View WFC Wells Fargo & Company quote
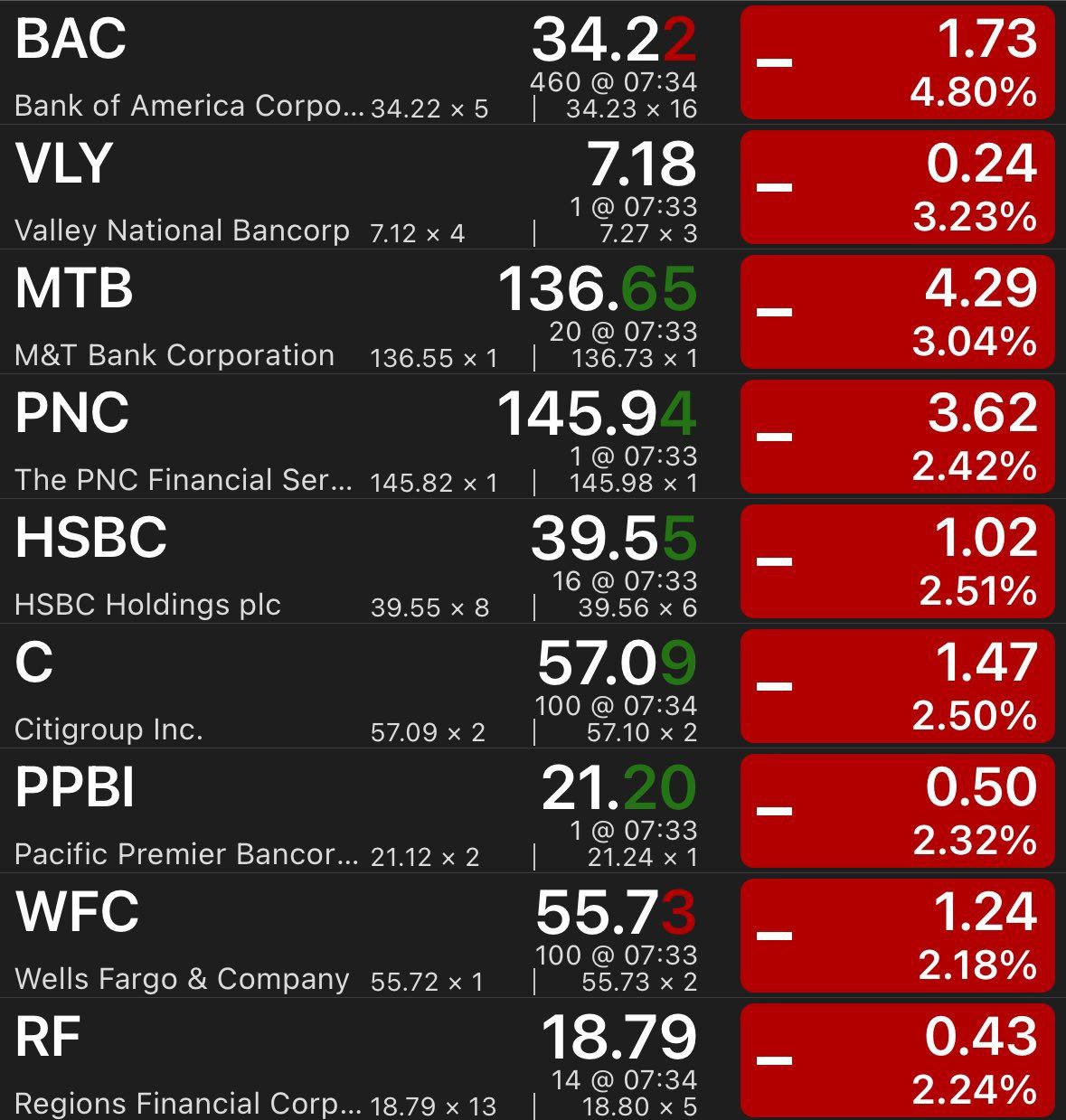Image resolution: width=1066 pixels, height=1120 pixels. (x=271, y=936)
